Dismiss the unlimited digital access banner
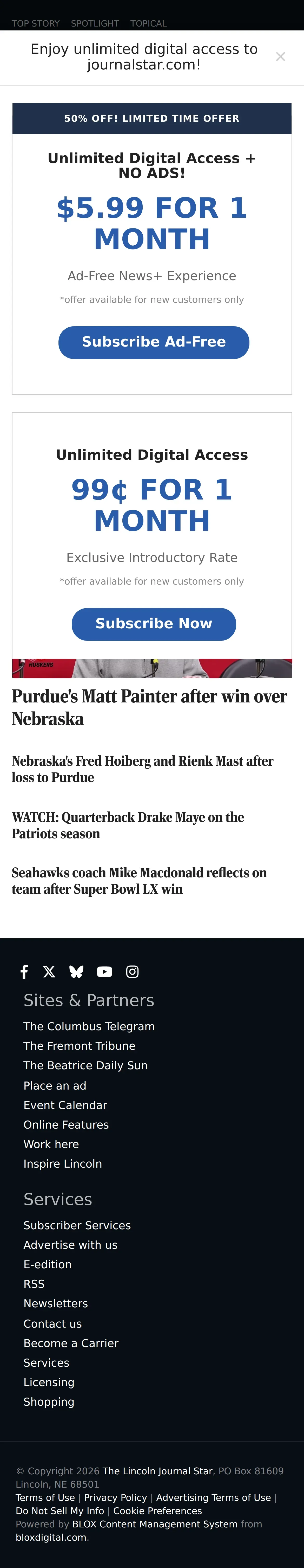Image resolution: width=304 pixels, height=1568 pixels. [x=280, y=57]
